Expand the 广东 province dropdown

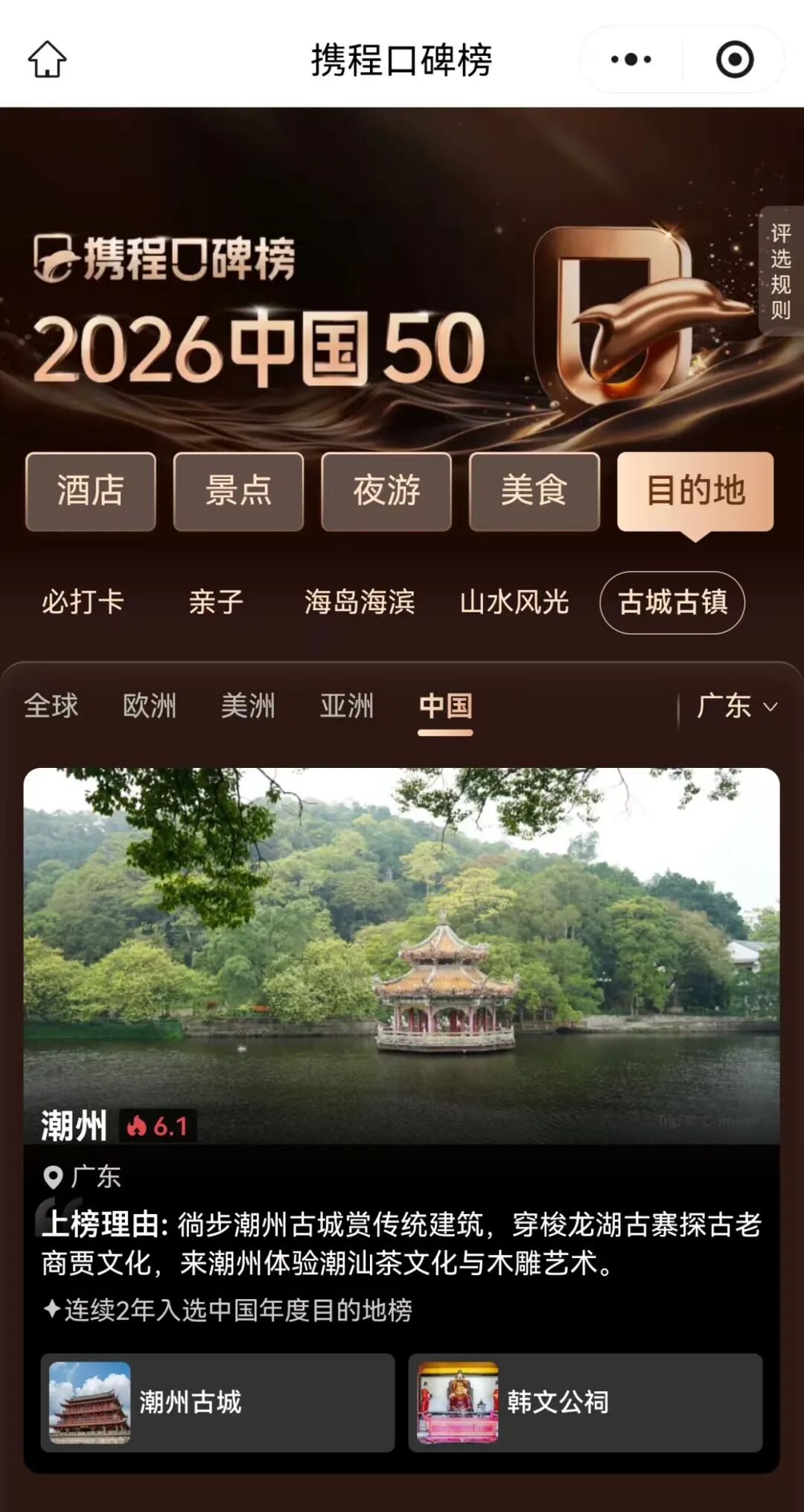click(736, 706)
